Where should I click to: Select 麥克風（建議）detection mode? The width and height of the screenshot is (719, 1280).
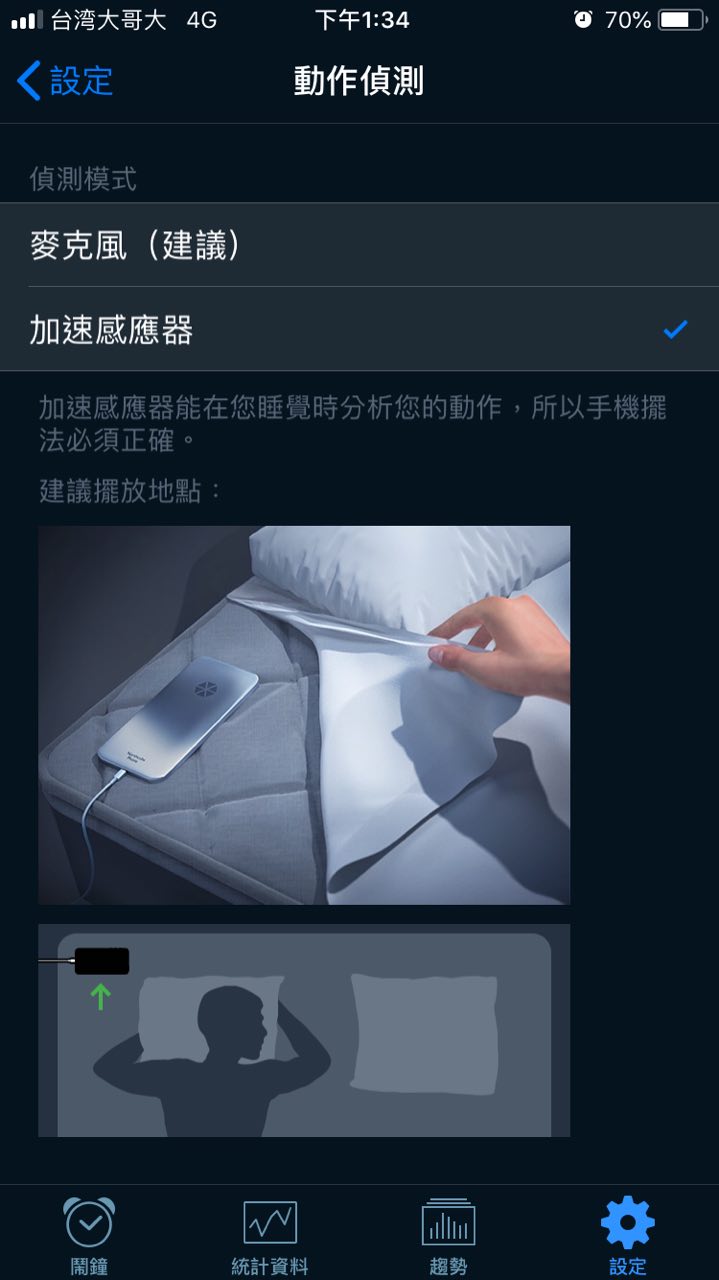point(359,245)
